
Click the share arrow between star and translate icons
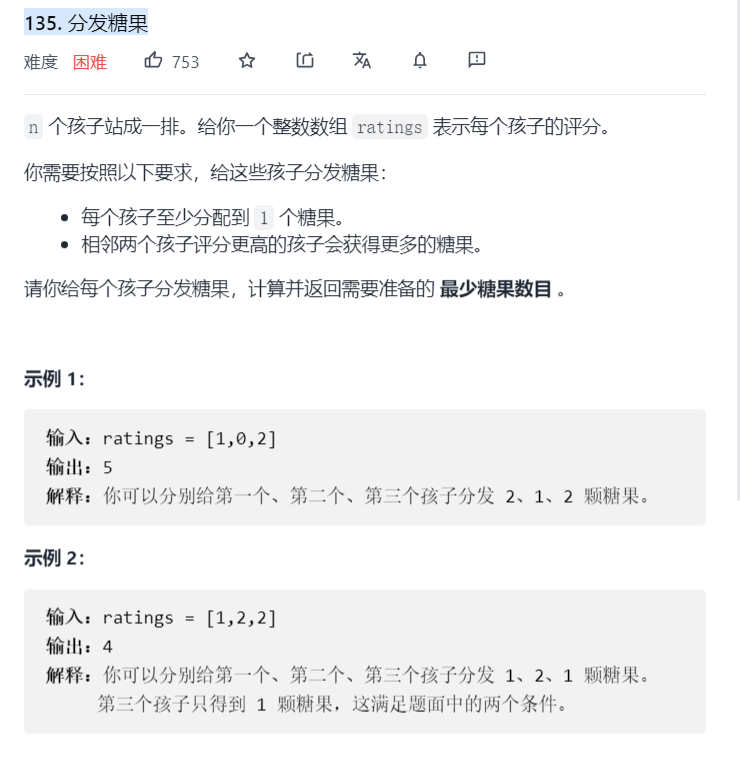point(304,61)
